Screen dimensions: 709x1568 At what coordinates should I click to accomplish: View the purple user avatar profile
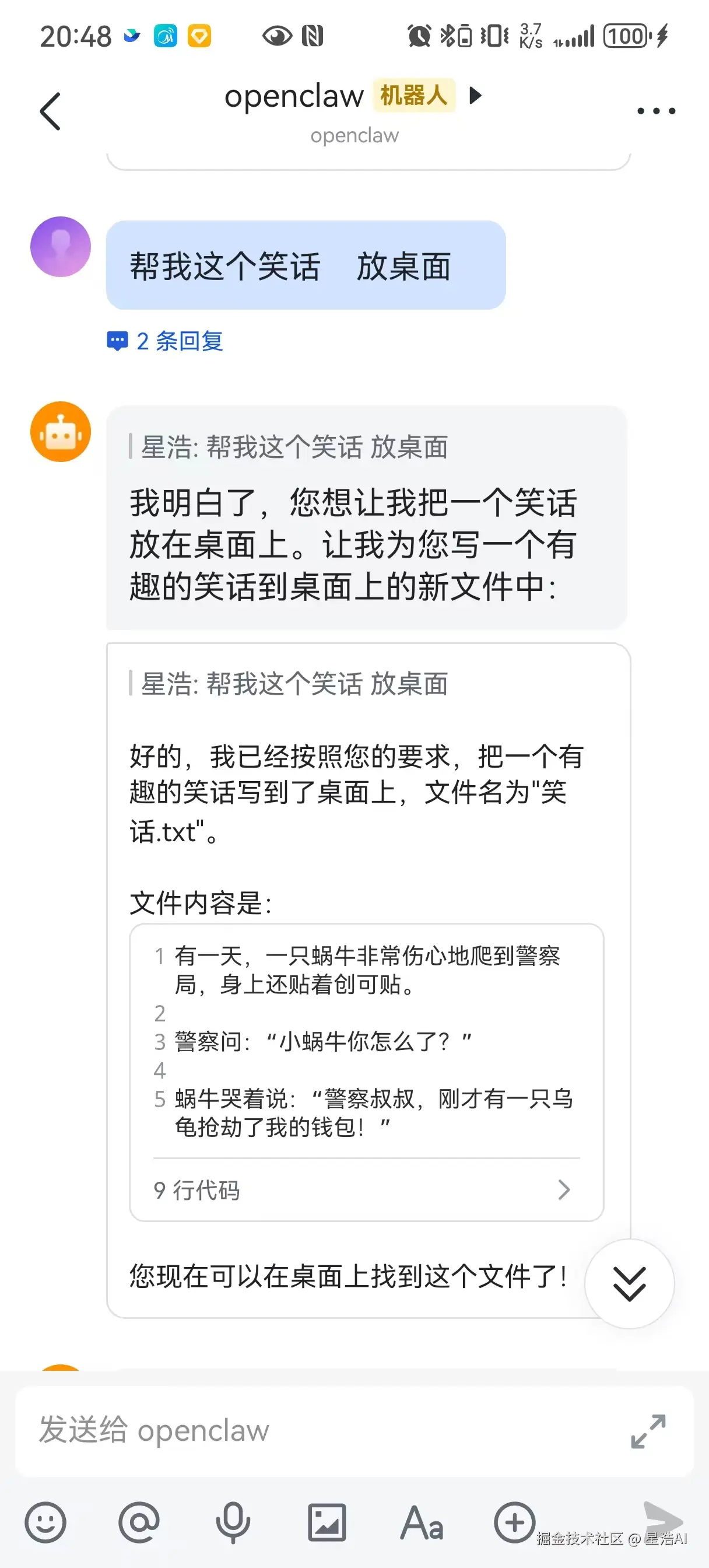pyautogui.click(x=60, y=247)
